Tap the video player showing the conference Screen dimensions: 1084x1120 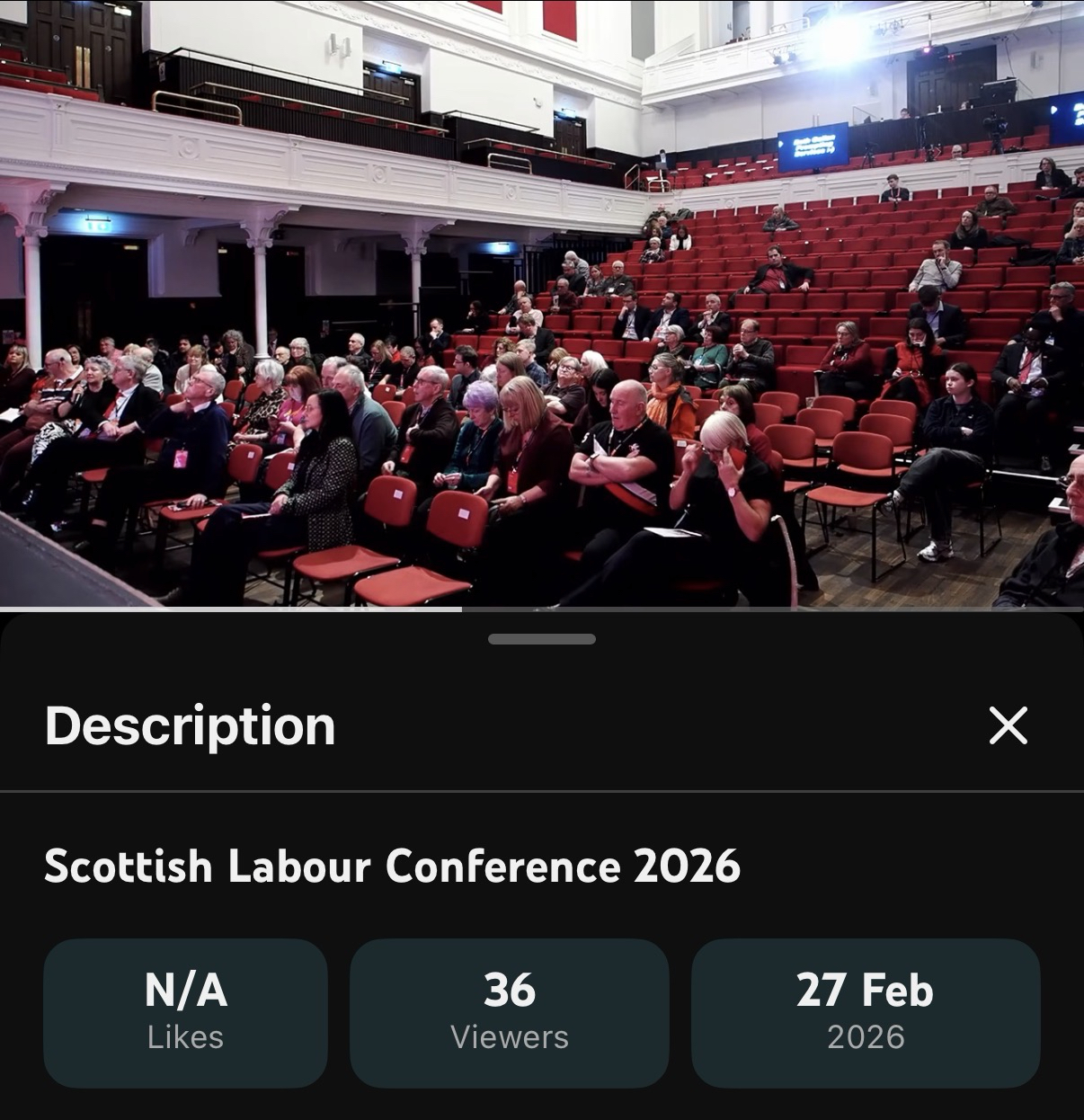[x=542, y=304]
